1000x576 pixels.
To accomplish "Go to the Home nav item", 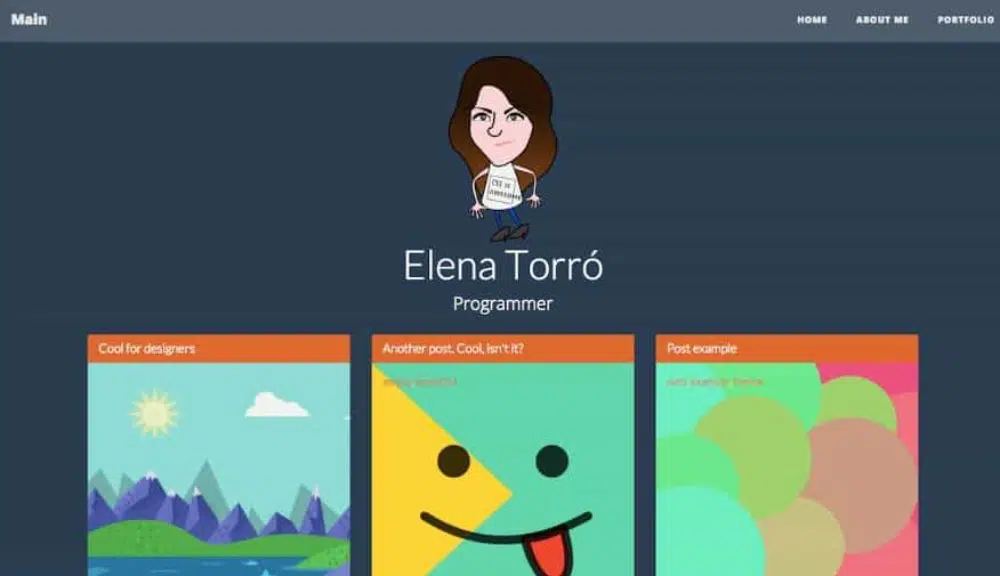I will [x=812, y=20].
